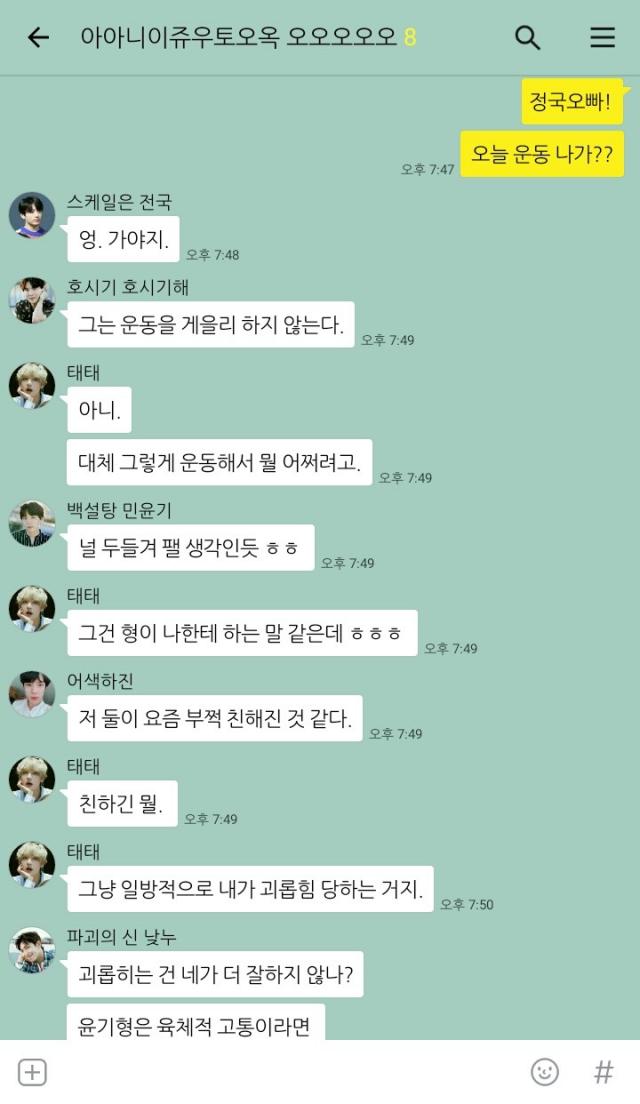Screen dimensions: 640x1104
Task: Open the plus attachment menu
Action: pos(33,1072)
